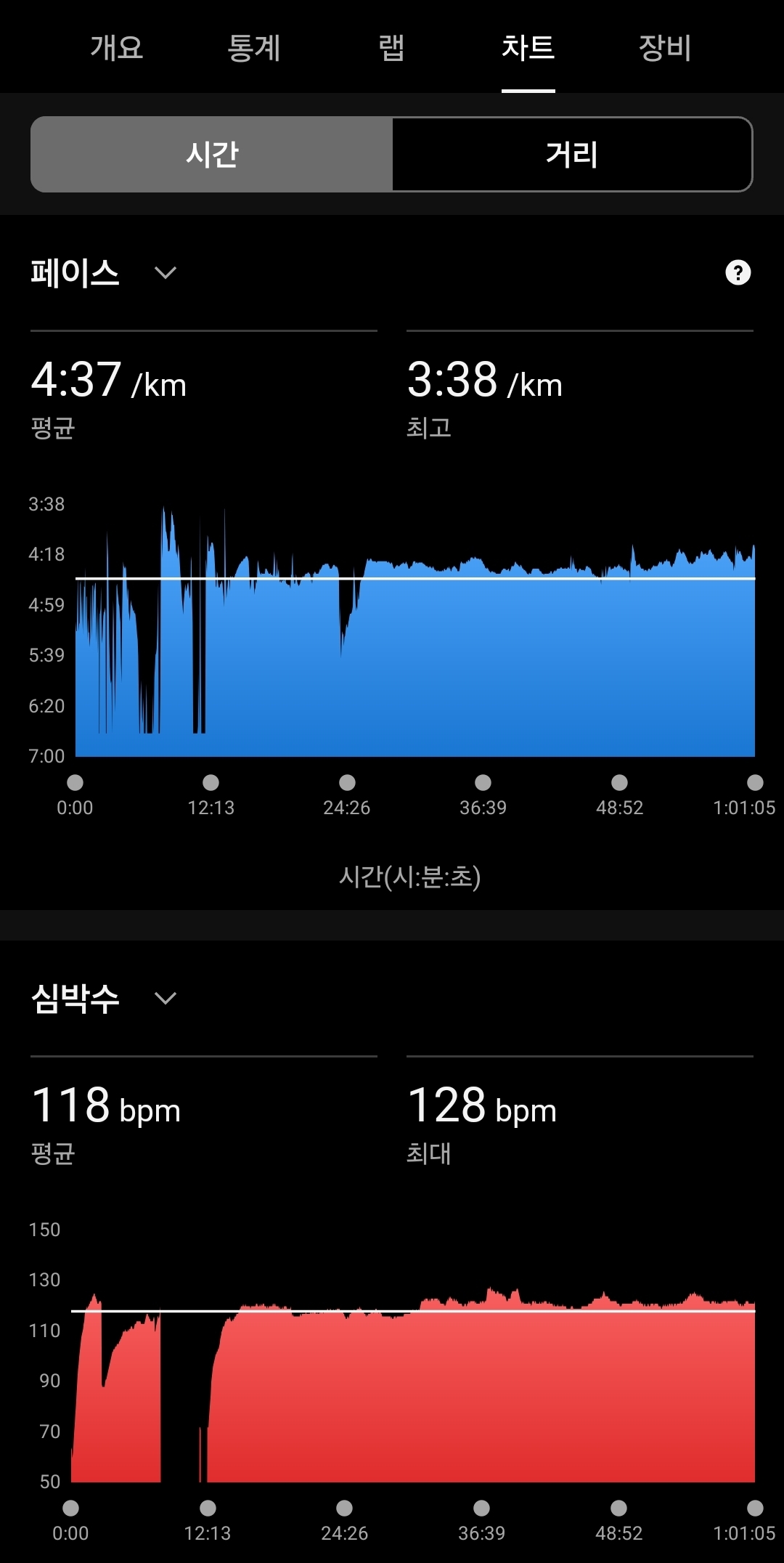The image size is (784, 1563).
Task: Click the average pace line on chart
Action: pyautogui.click(x=414, y=578)
